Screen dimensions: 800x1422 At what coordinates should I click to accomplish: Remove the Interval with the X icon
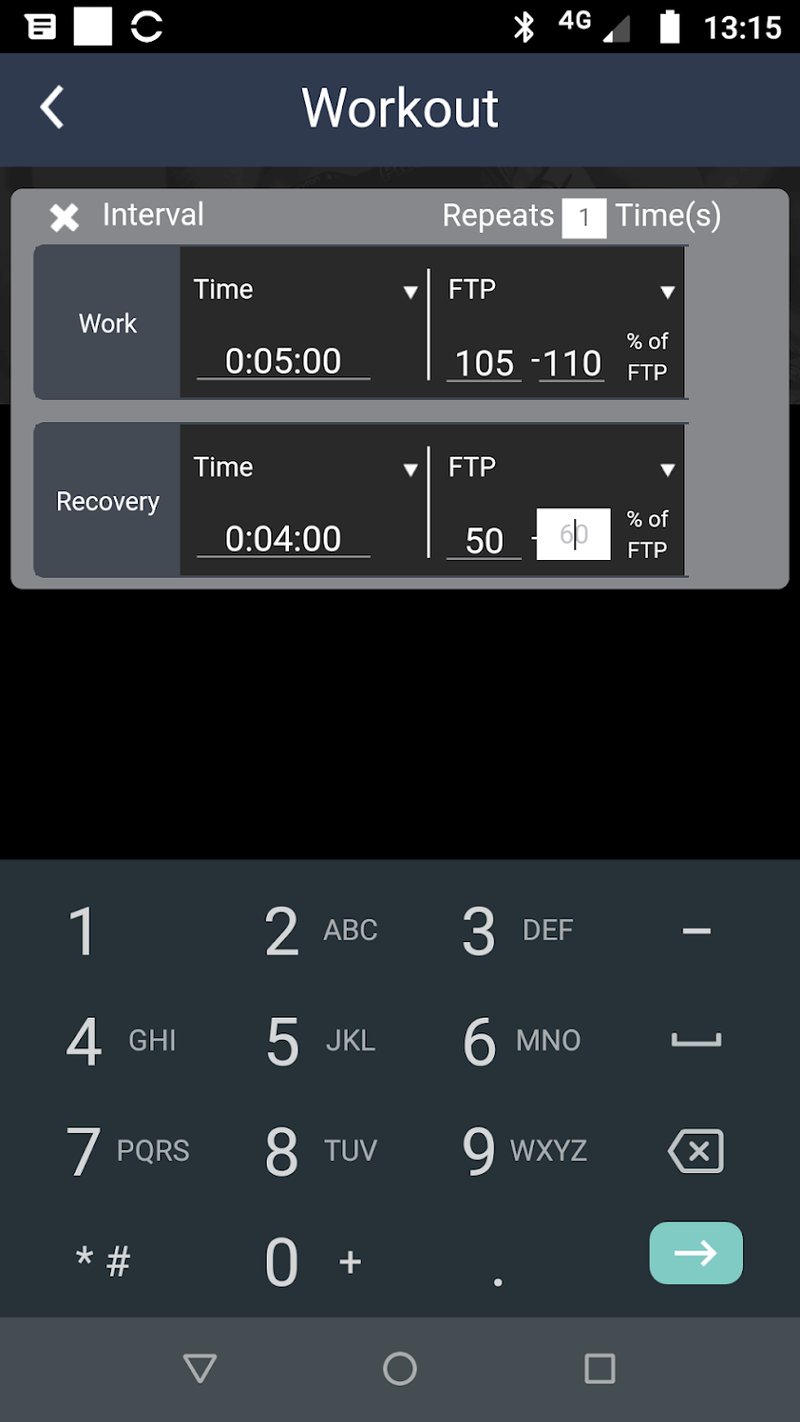tap(65, 217)
